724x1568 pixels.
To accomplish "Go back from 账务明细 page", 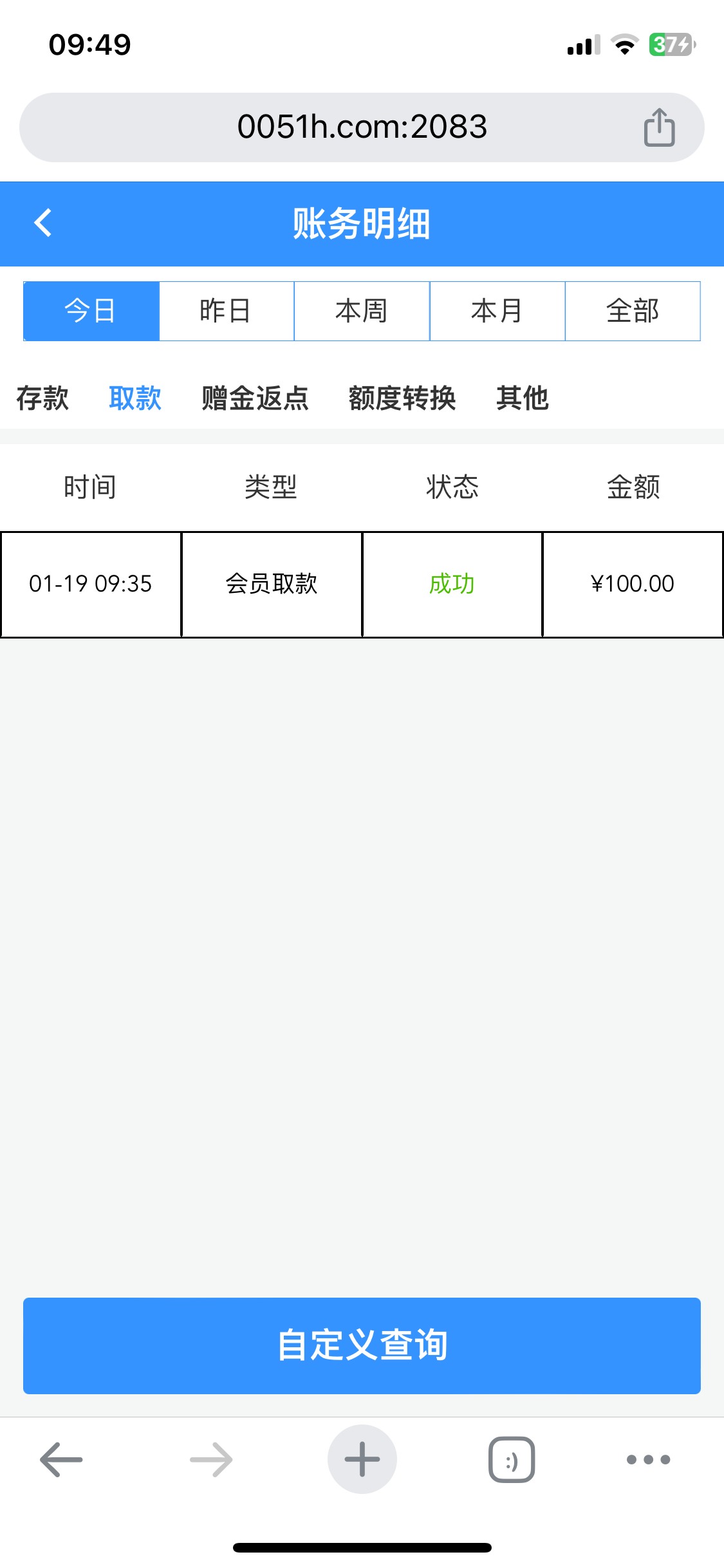I will tap(43, 223).
